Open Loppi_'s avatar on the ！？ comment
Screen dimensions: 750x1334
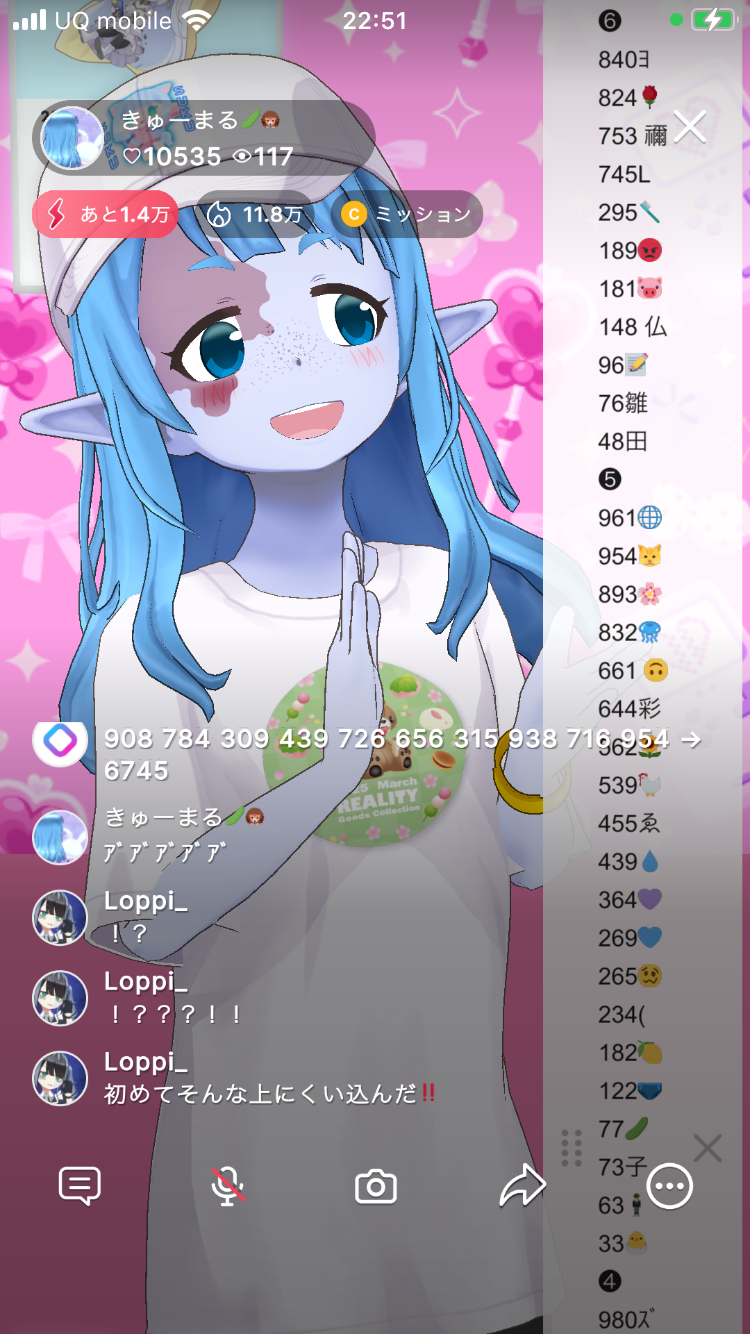(x=60, y=918)
